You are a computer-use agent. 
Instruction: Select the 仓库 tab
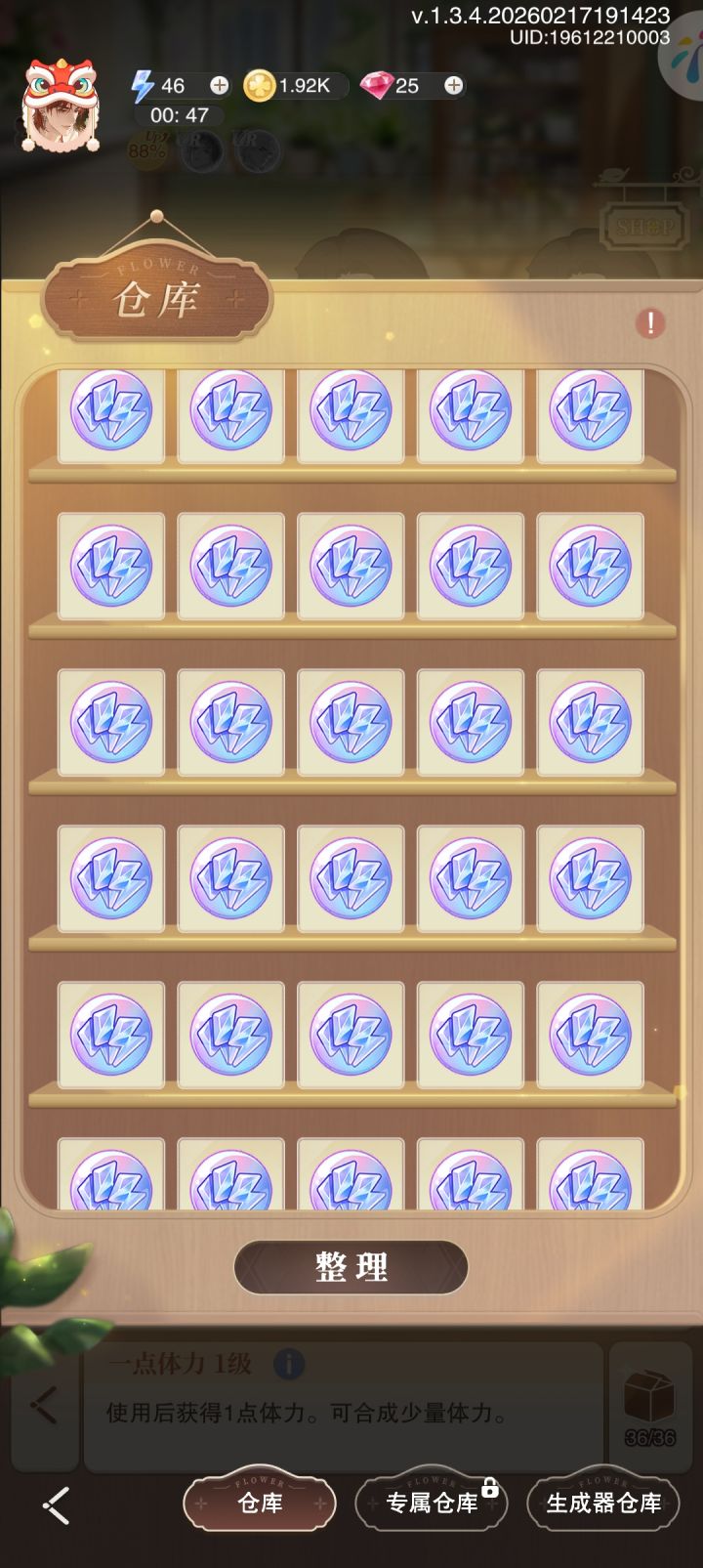(259, 1503)
